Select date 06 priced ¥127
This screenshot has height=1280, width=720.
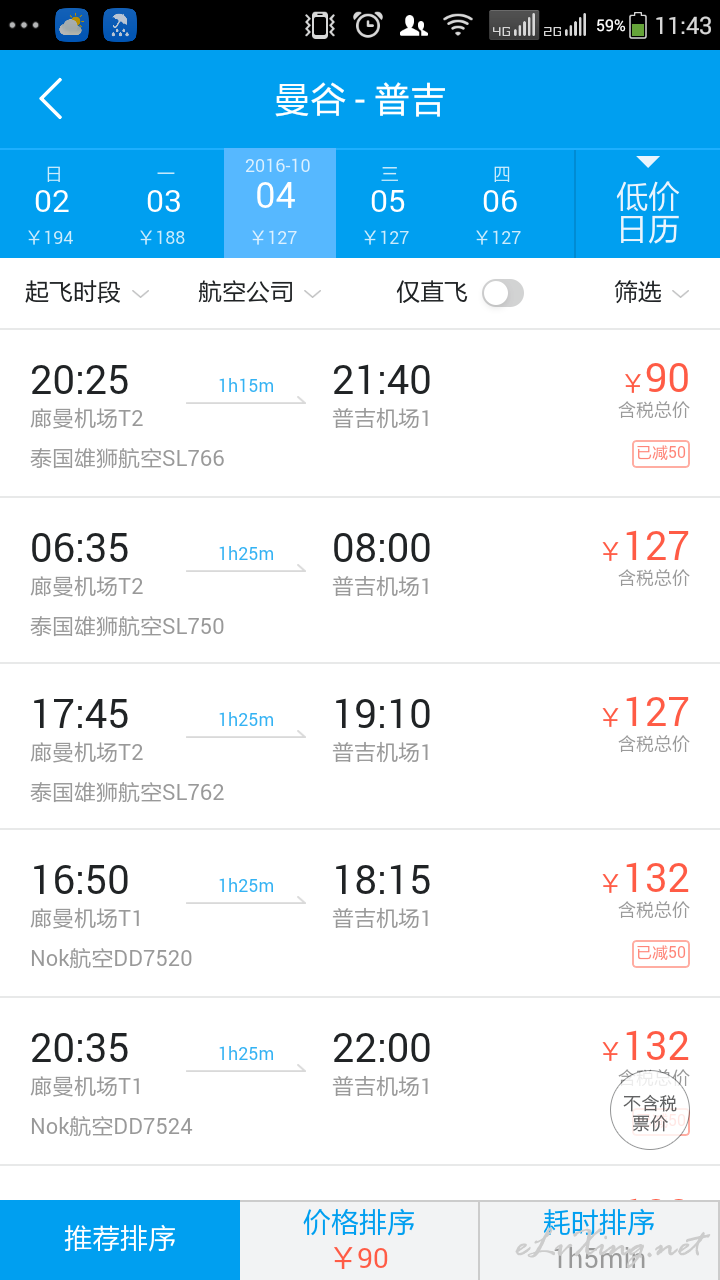point(500,204)
